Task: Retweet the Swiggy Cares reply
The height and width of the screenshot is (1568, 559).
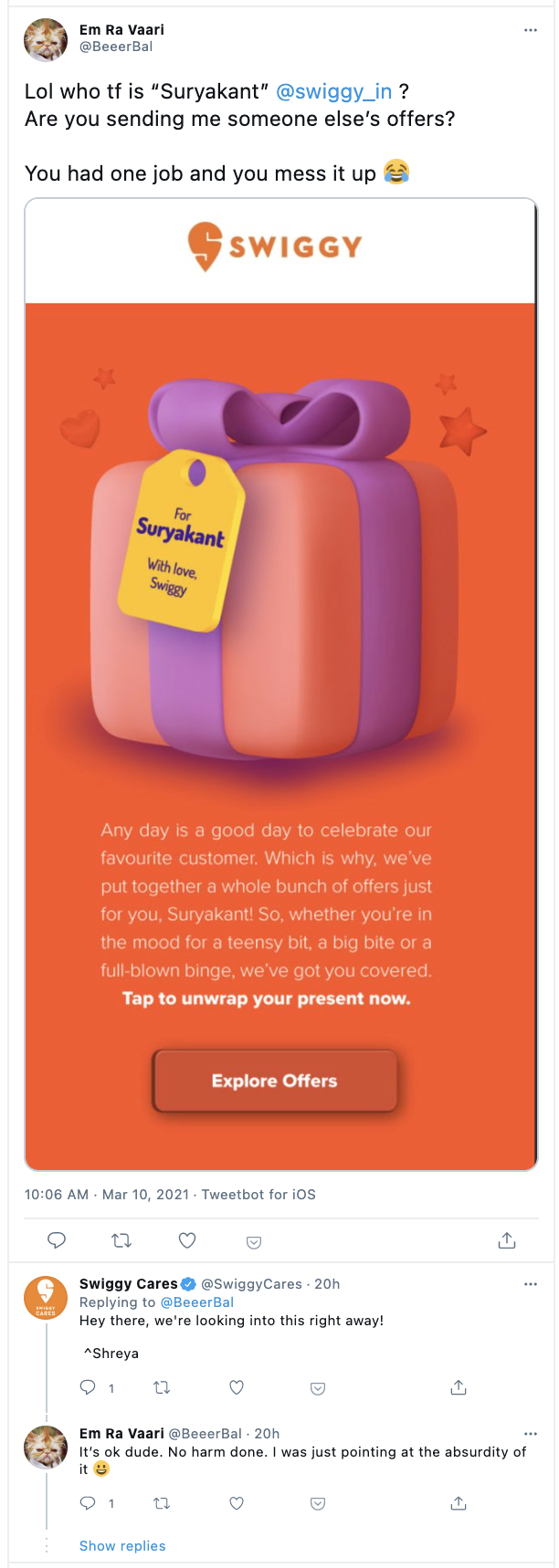Action: click(x=162, y=1387)
